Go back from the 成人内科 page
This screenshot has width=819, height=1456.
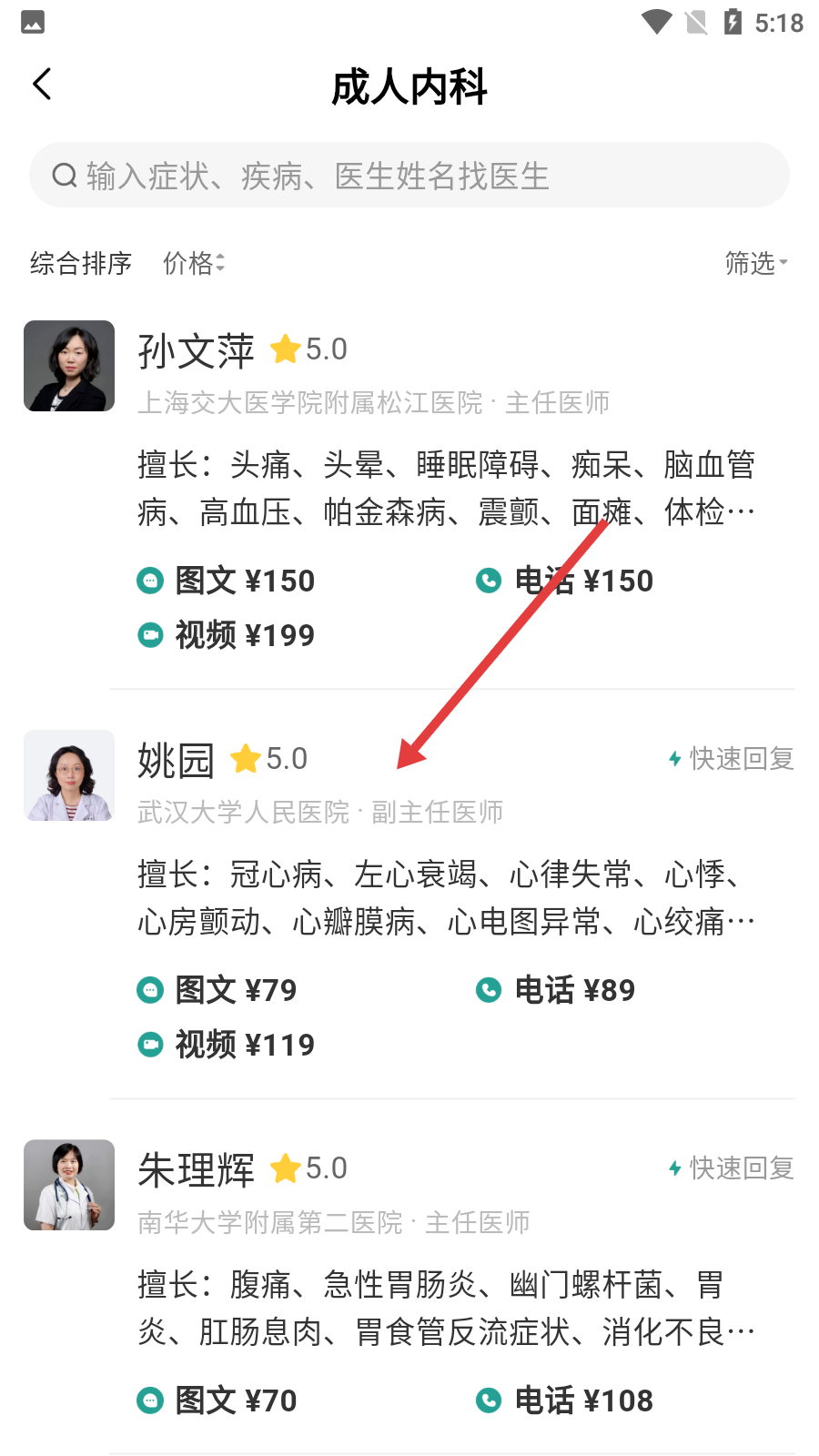[42, 85]
